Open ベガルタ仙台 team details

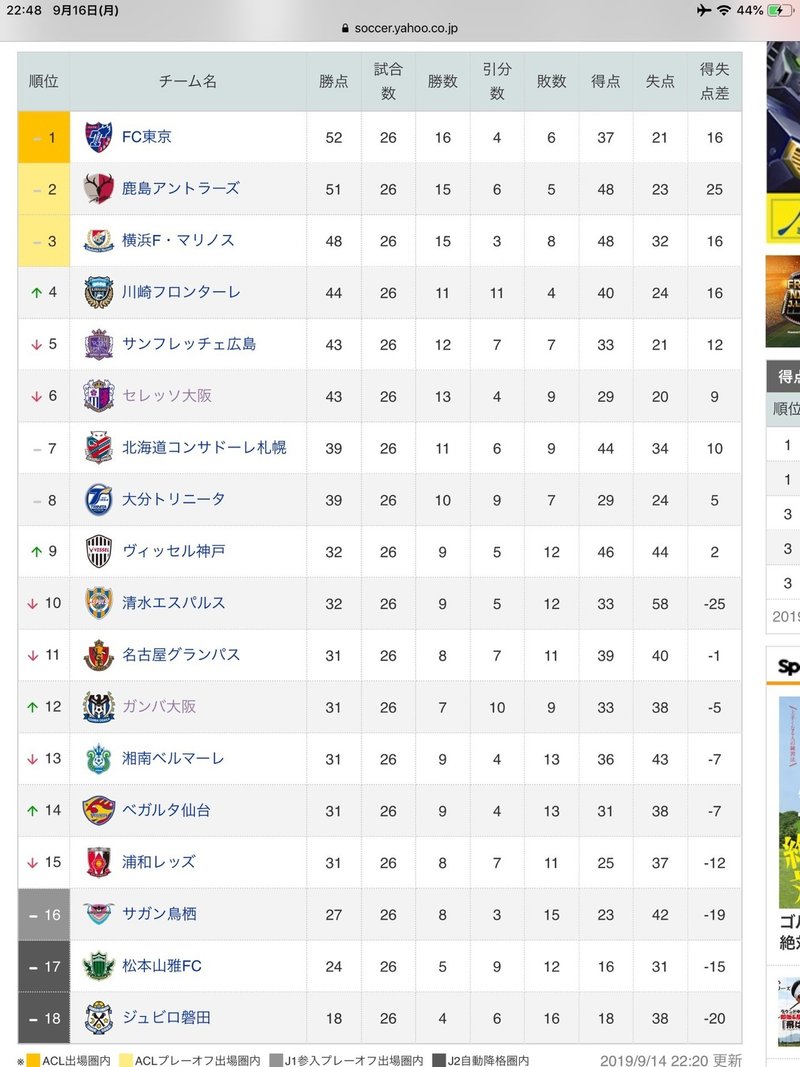point(166,810)
